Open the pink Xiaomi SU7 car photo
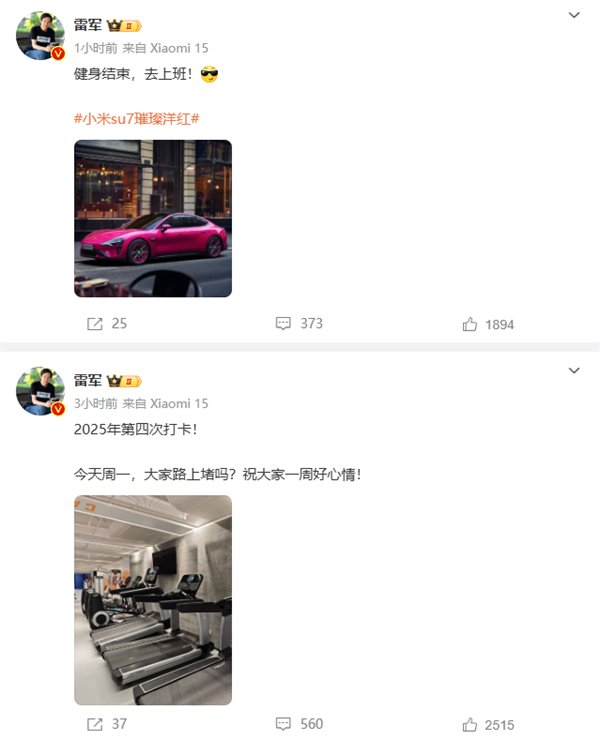This screenshot has height=740, width=600. point(153,218)
